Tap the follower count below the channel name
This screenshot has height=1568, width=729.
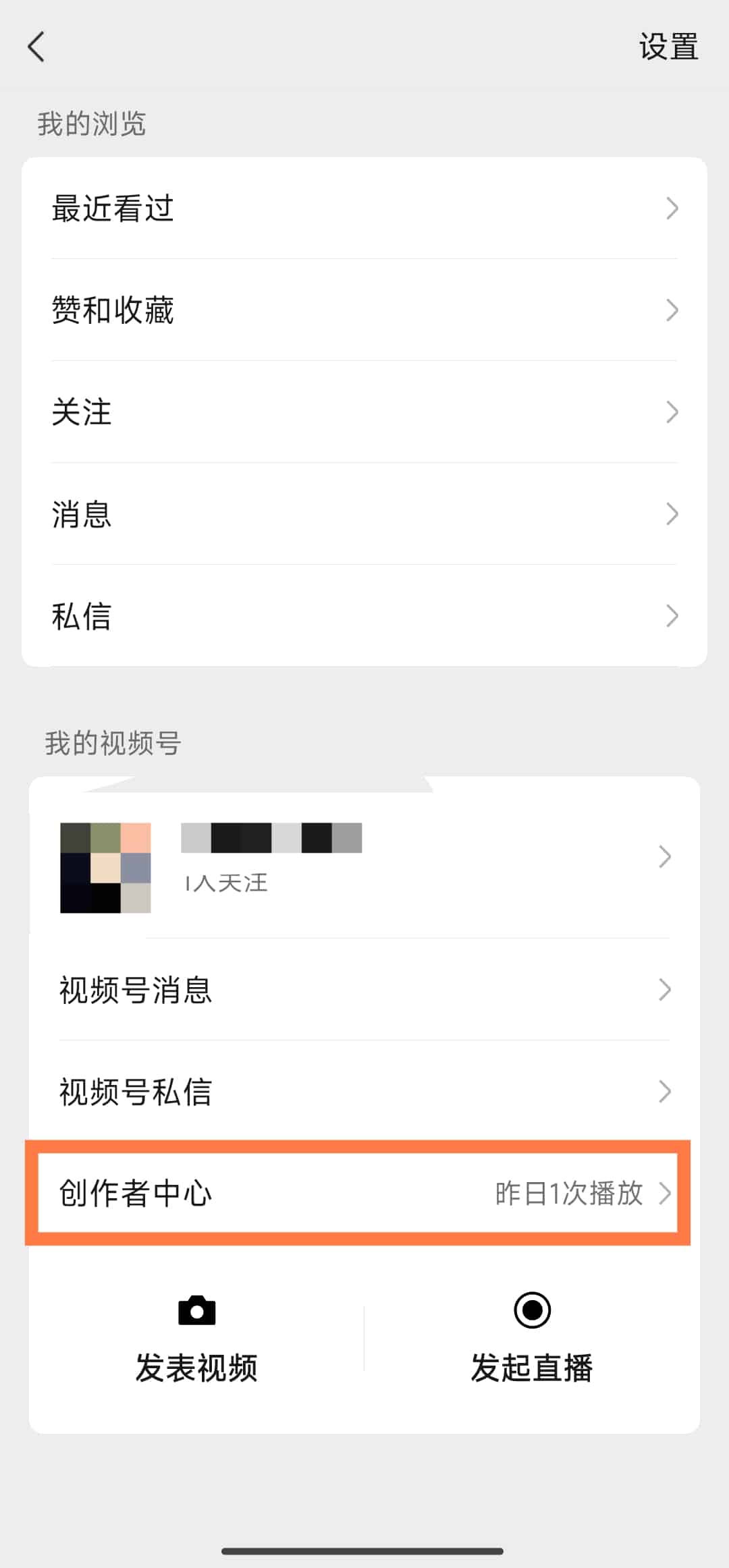point(225,883)
